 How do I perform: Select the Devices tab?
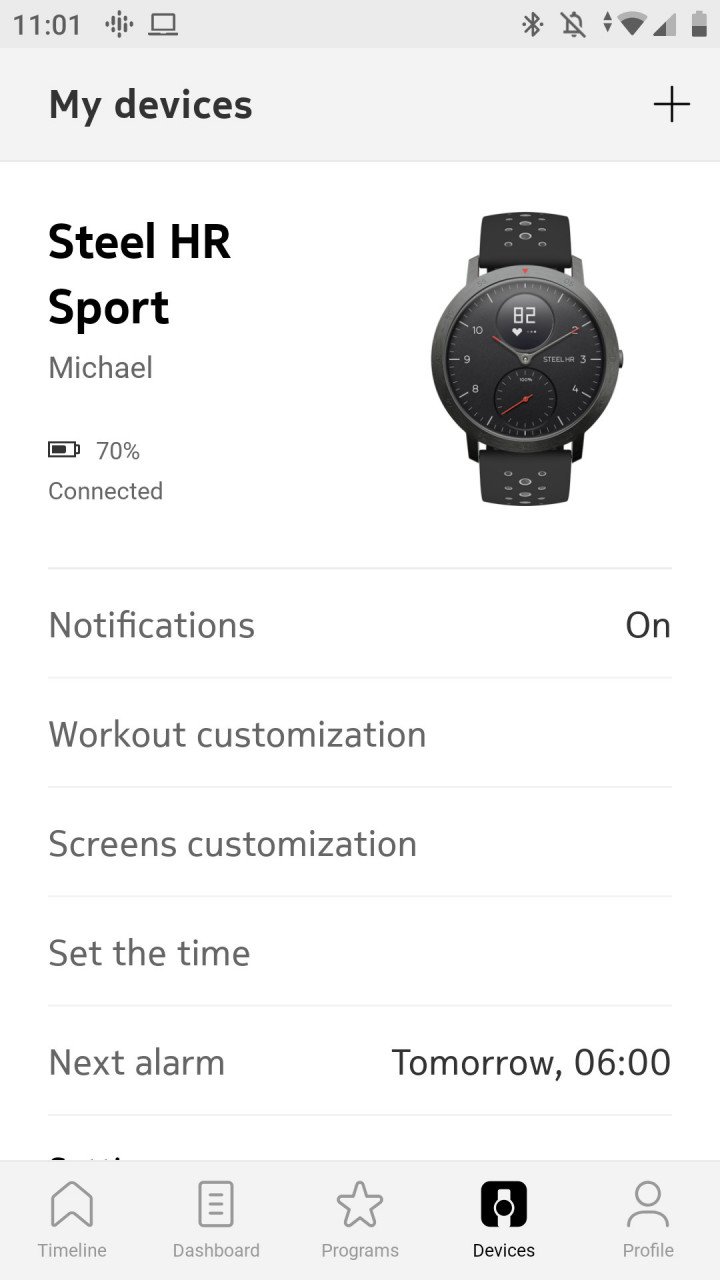point(504,1220)
